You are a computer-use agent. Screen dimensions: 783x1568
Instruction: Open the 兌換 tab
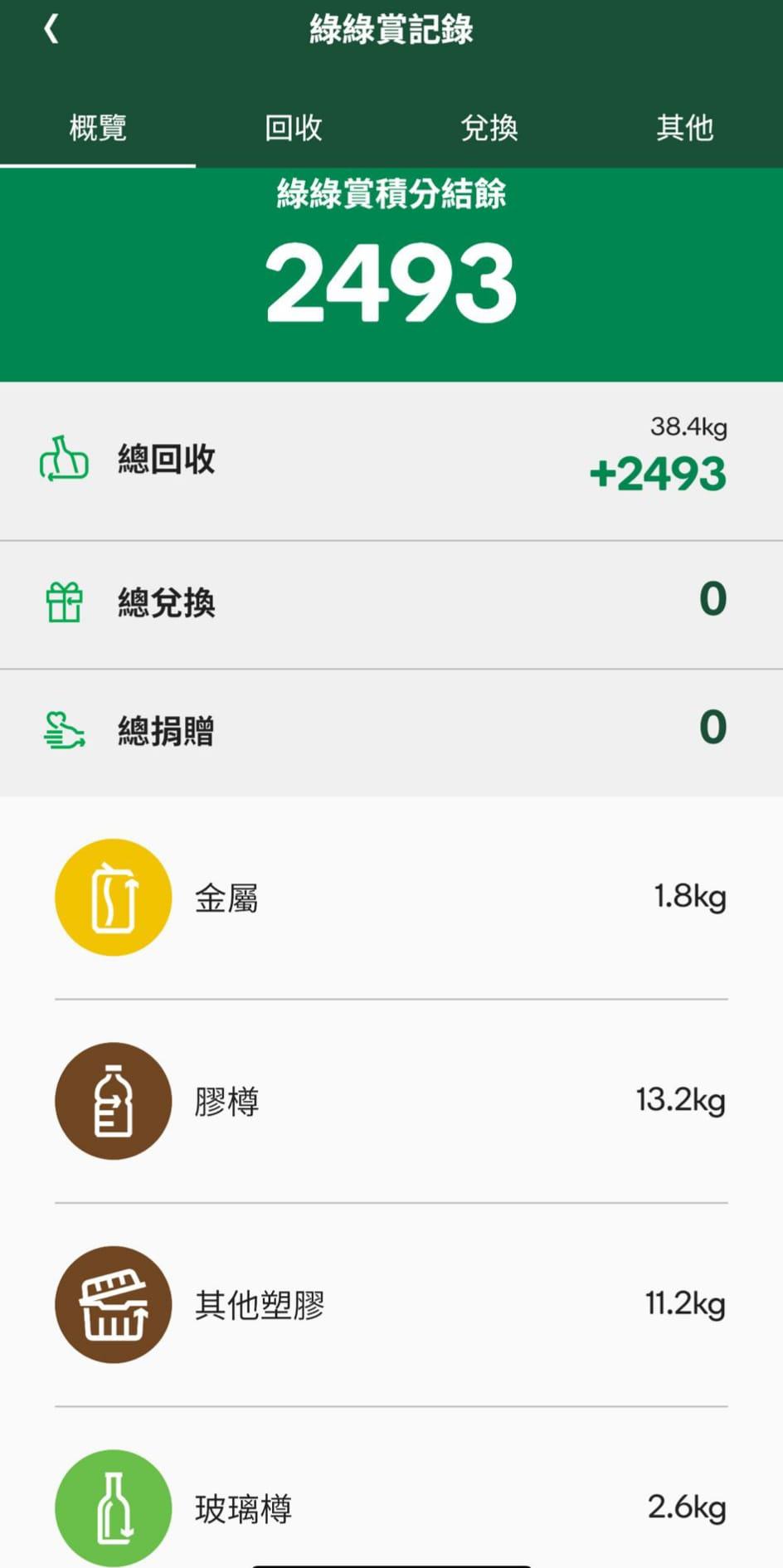[489, 129]
